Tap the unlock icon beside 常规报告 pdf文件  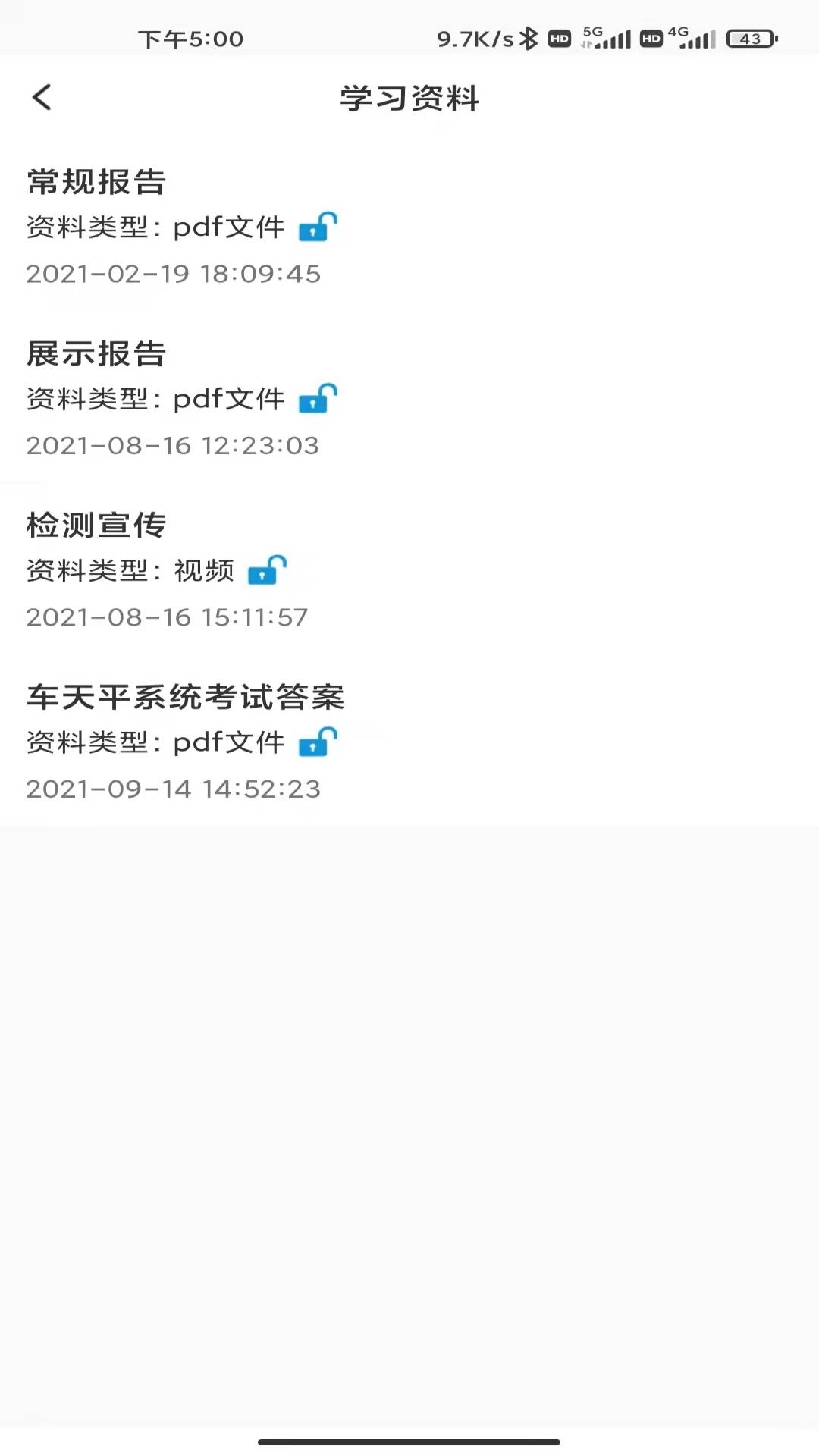point(317,227)
